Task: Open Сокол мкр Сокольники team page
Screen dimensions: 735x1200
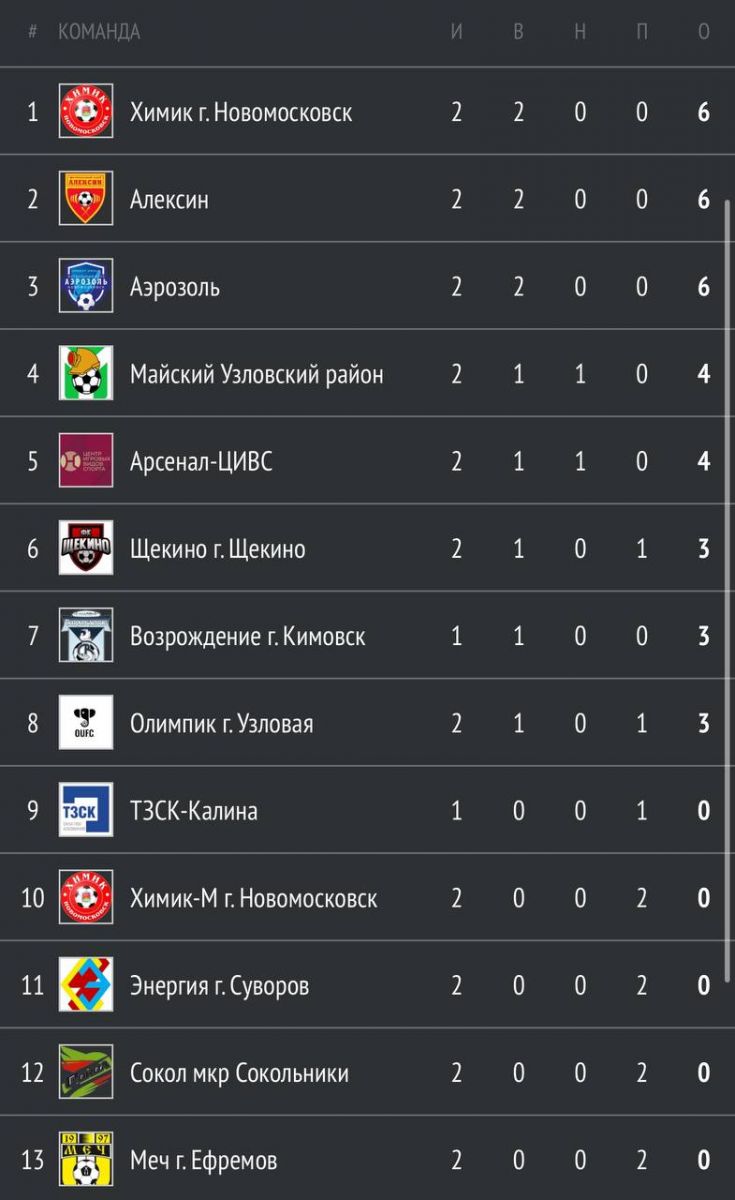Action: pos(239,1073)
